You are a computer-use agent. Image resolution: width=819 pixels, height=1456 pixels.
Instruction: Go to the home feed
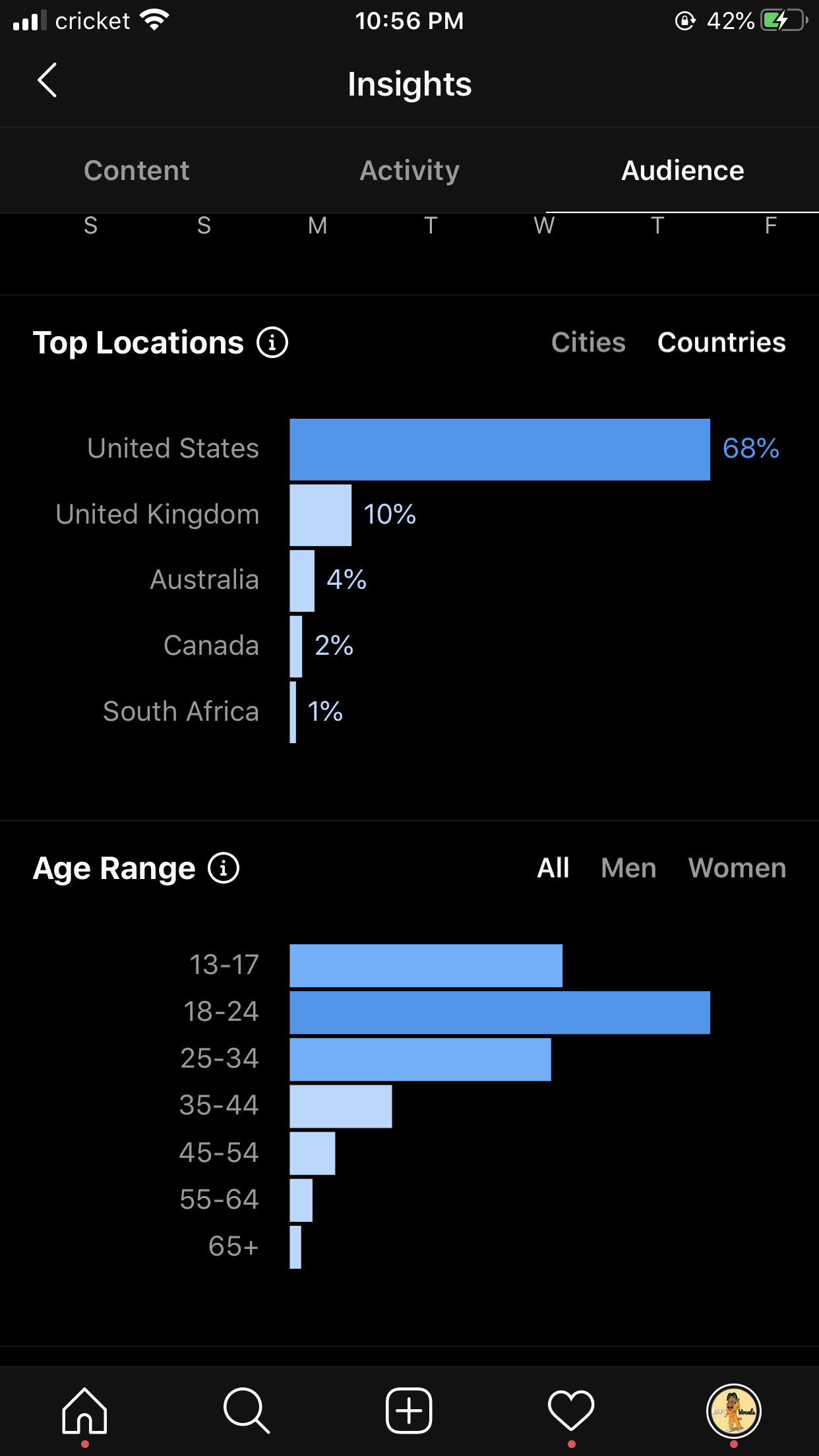pos(84,1411)
